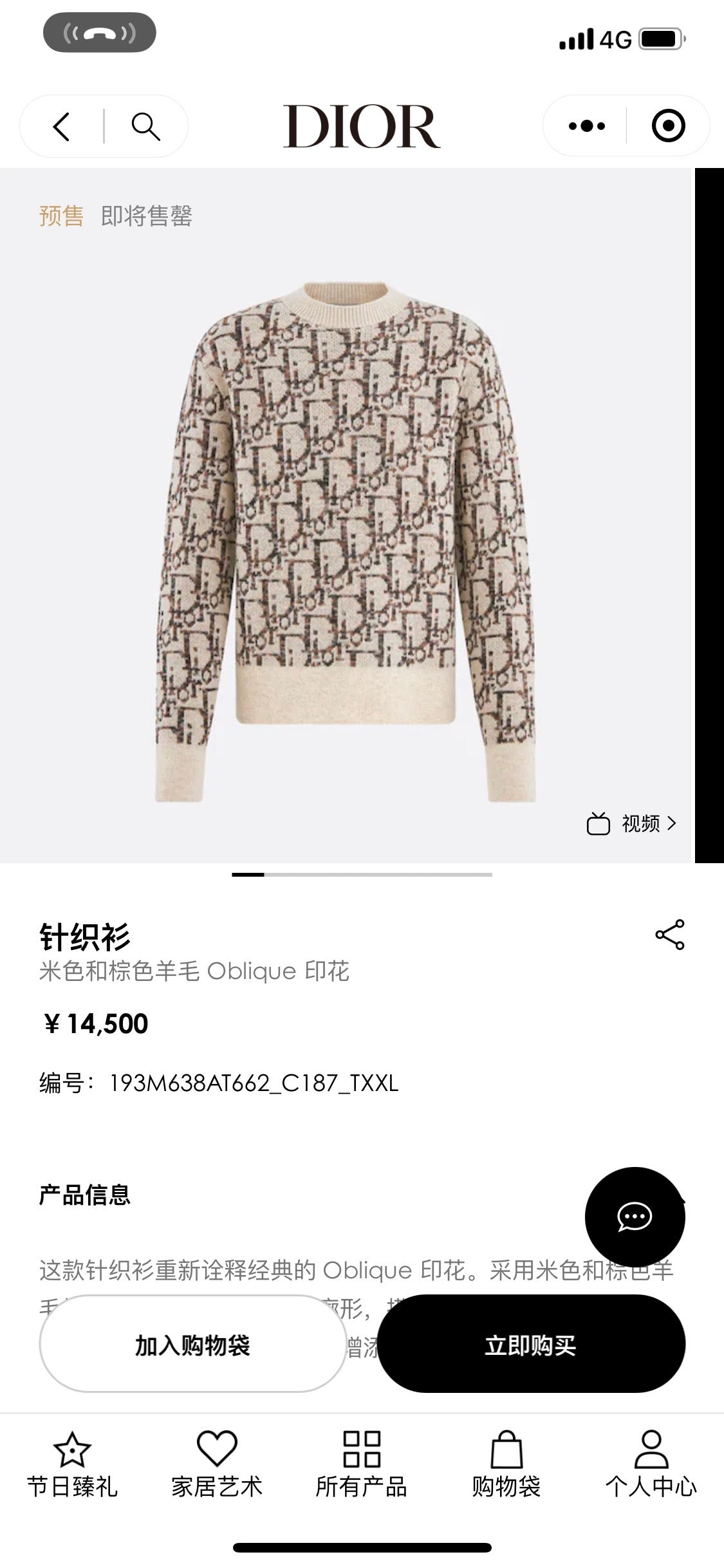Close the Dior mini program

click(x=668, y=126)
